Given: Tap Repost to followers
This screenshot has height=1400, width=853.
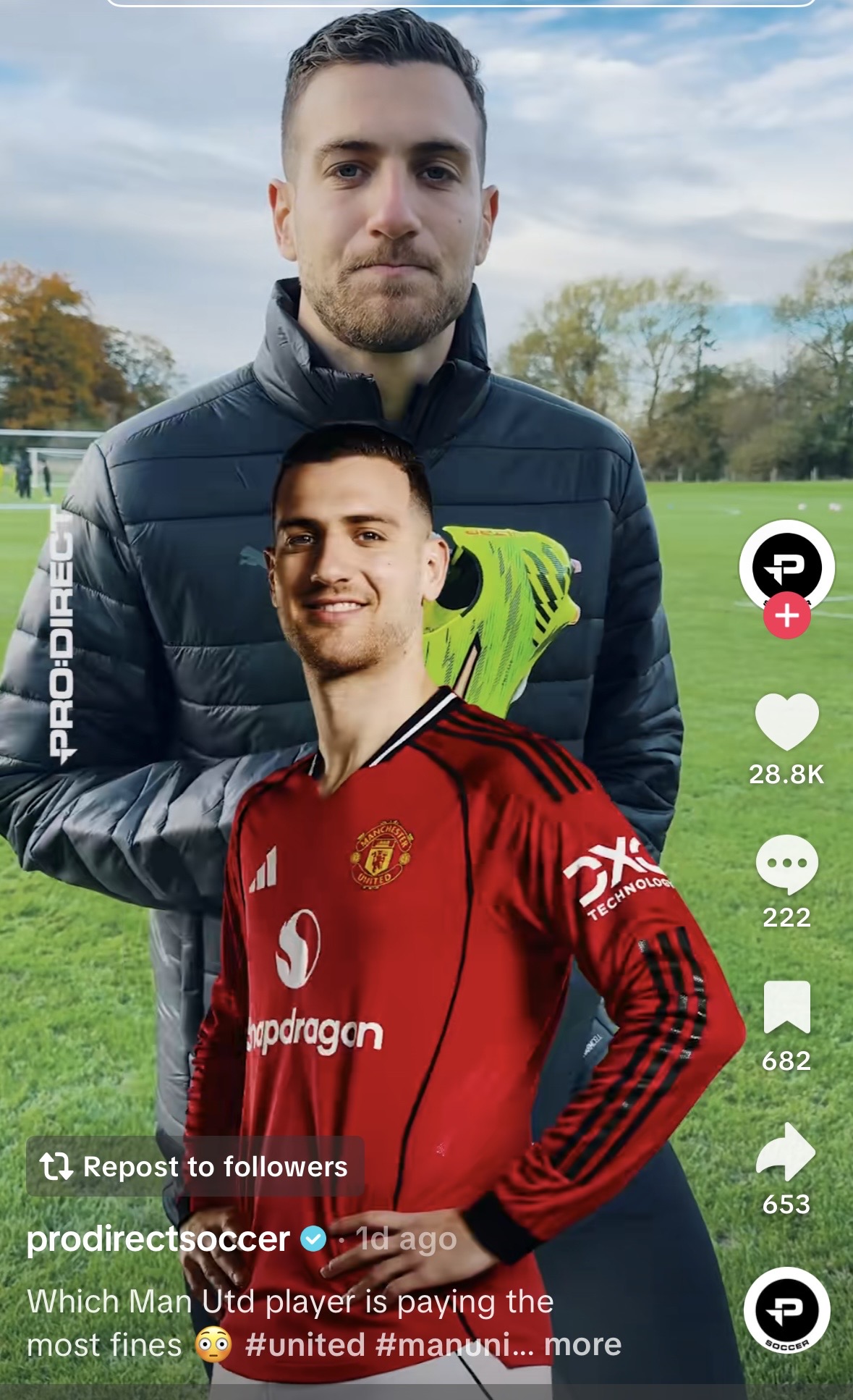Looking at the screenshot, I should (x=195, y=1166).
